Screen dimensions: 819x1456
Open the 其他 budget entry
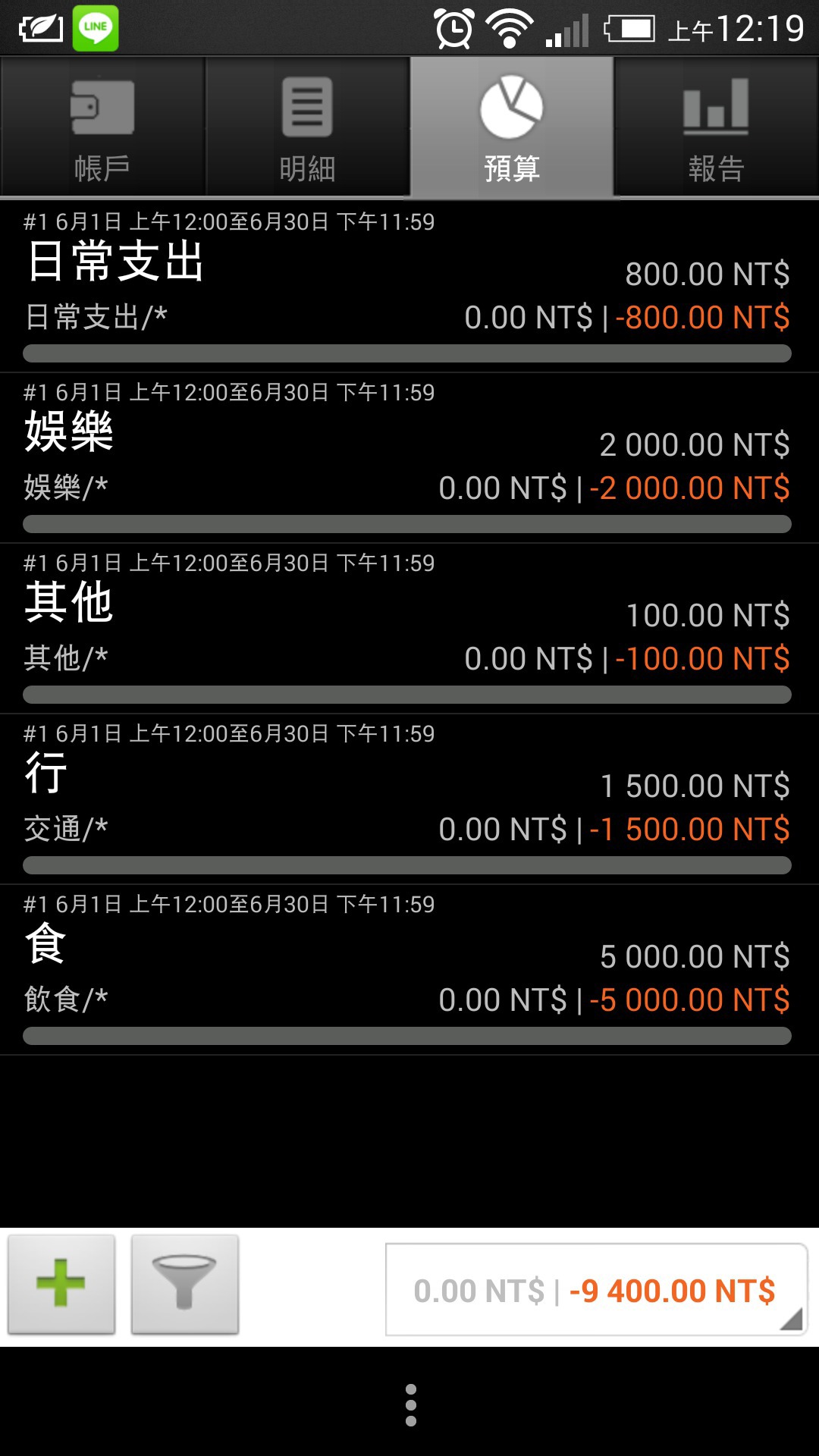pos(409,628)
